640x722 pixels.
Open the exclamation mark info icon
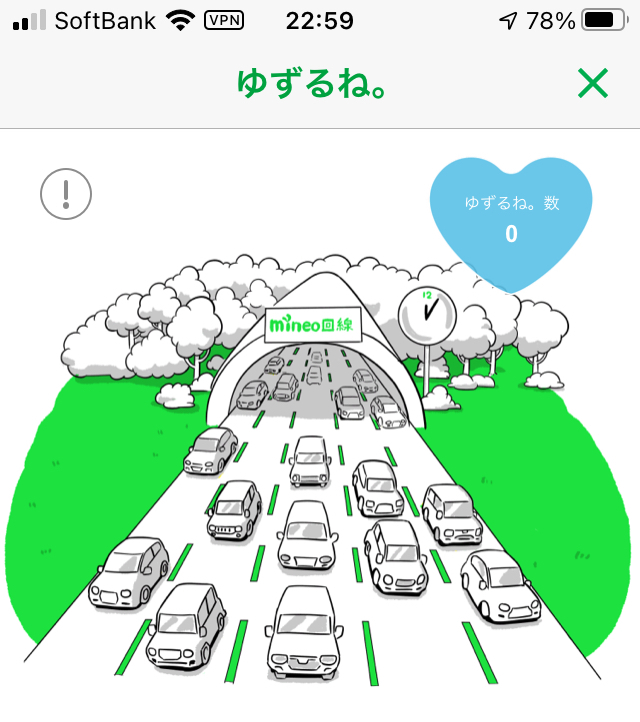66,194
